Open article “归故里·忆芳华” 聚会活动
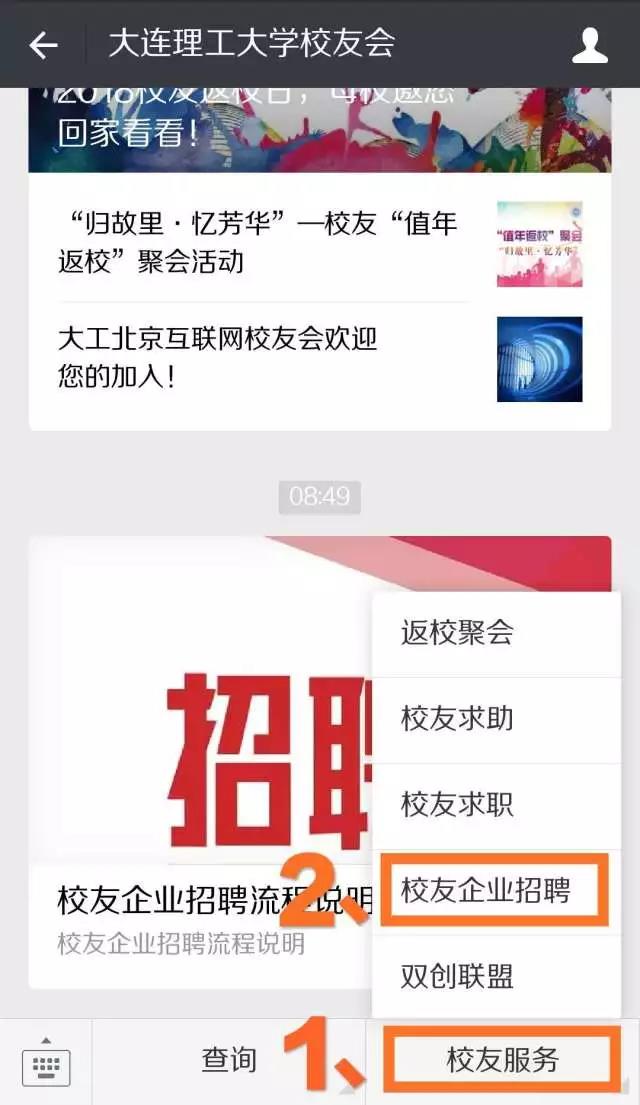Viewport: 640px width, 1105px height. tap(319, 242)
